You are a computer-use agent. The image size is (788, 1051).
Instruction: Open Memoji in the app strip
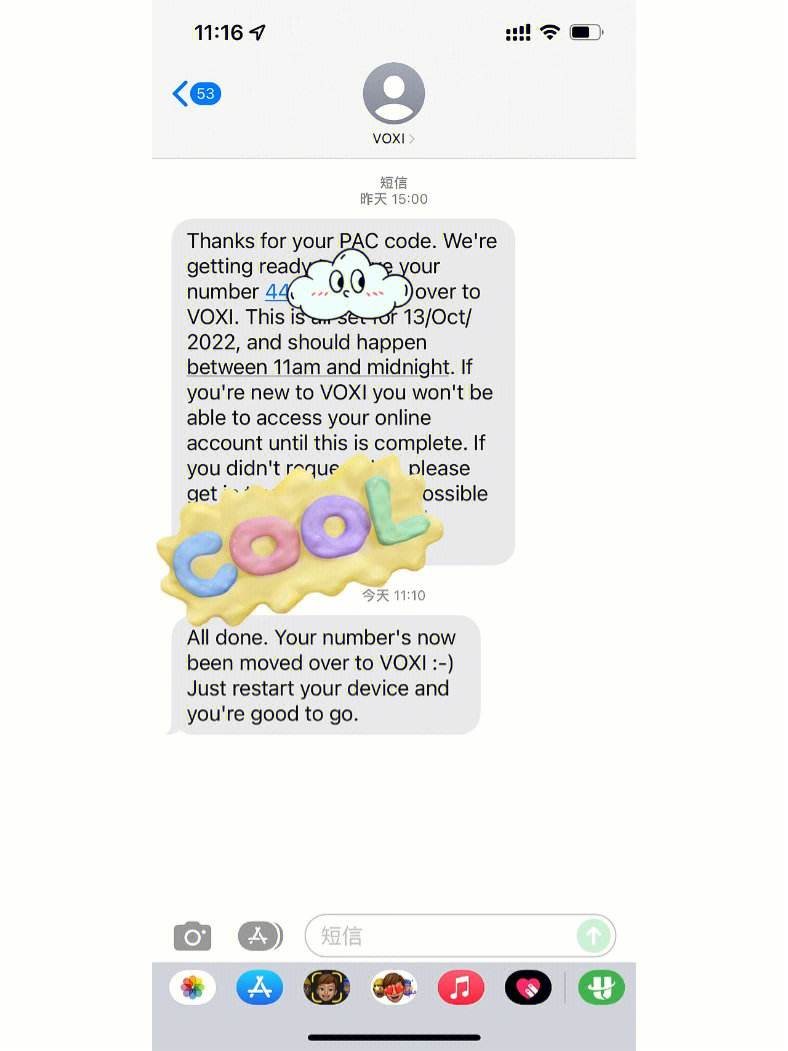[x=326, y=988]
